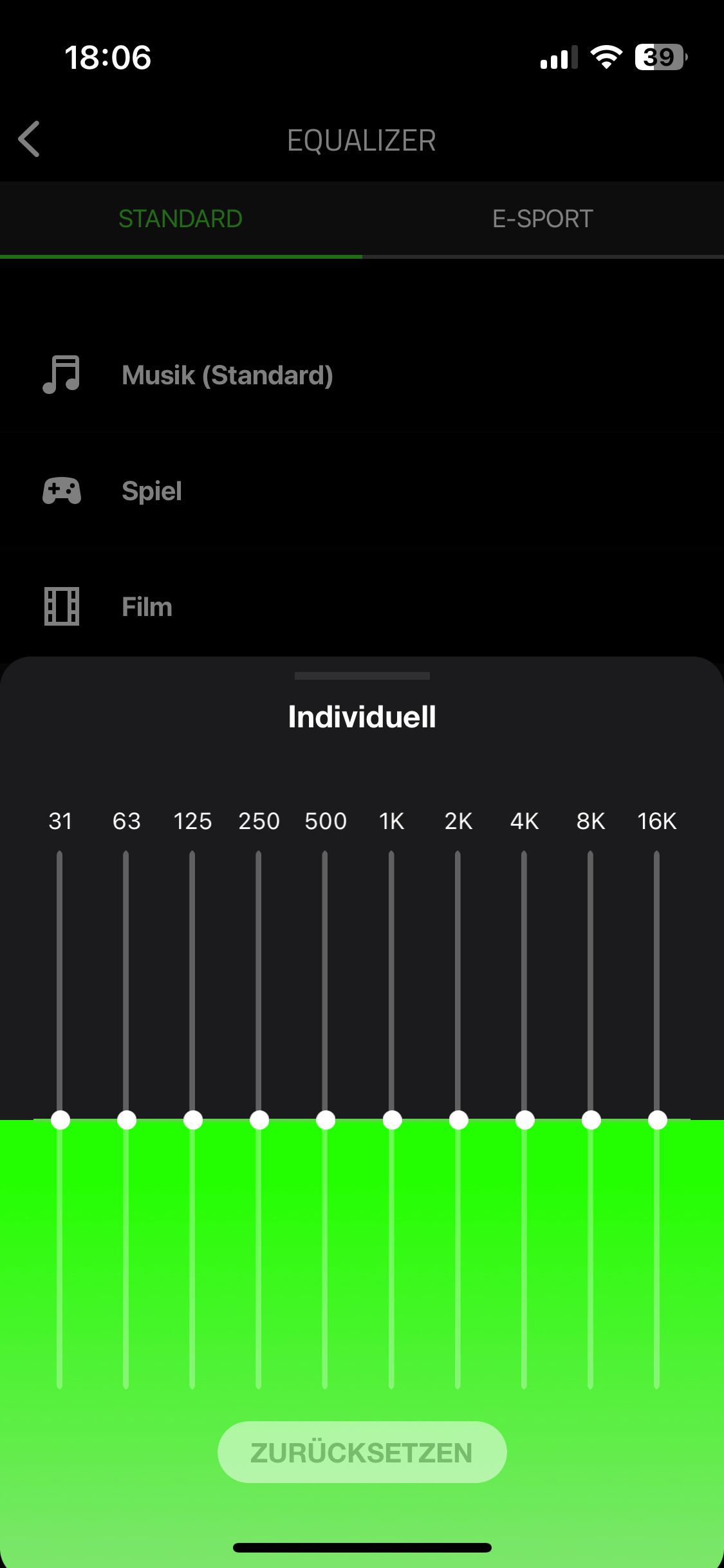Select the Spiel equalizer preset
Screen dimensions: 724x1568
click(152, 491)
